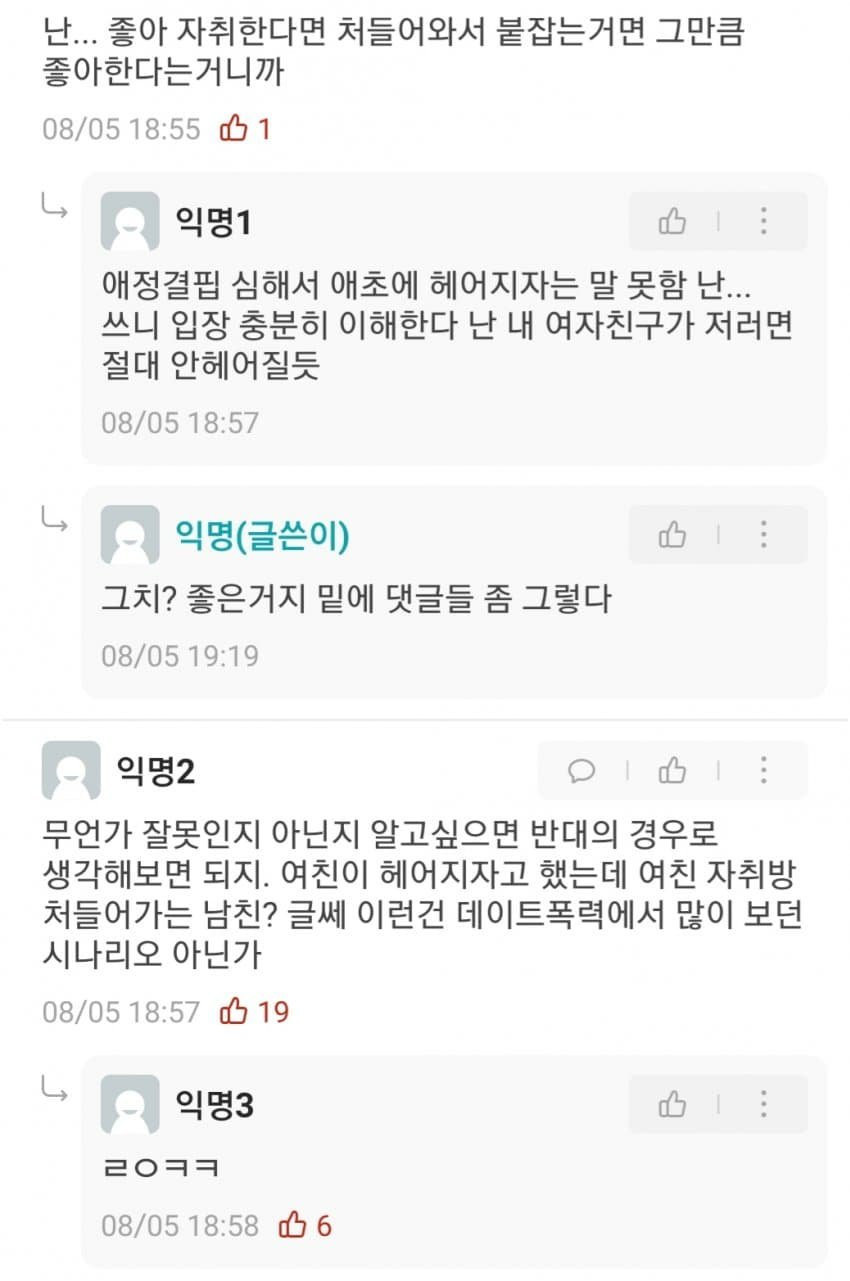Open more options on 익명3's reply
This screenshot has height=1281, width=850.
763,1104
